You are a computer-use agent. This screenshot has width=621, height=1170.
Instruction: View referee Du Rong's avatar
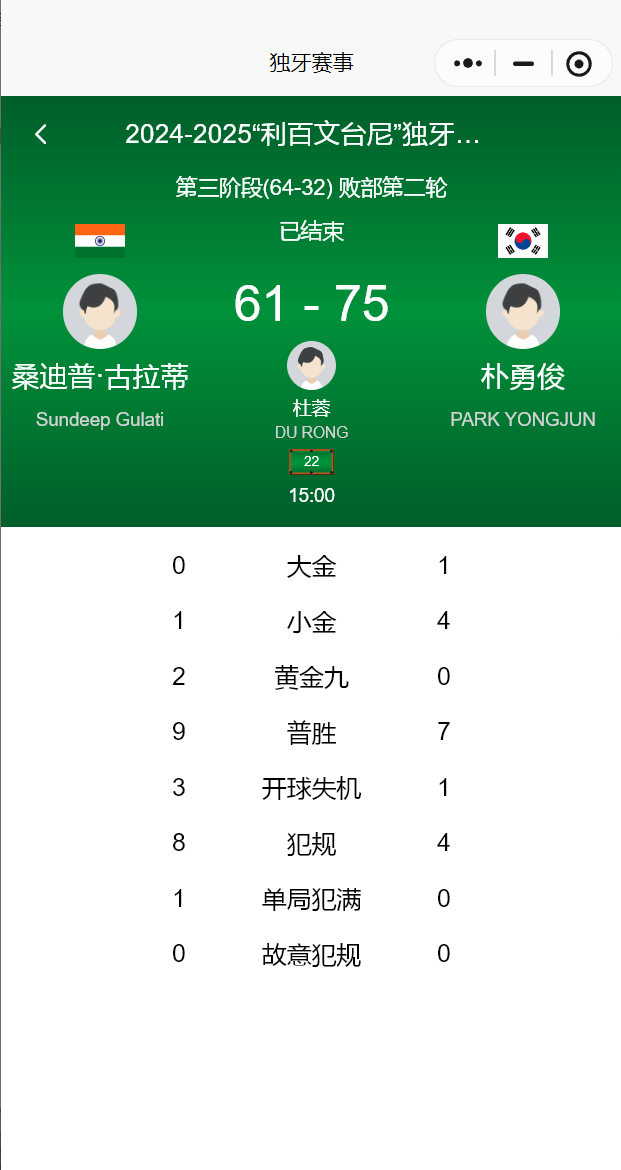[x=311, y=366]
